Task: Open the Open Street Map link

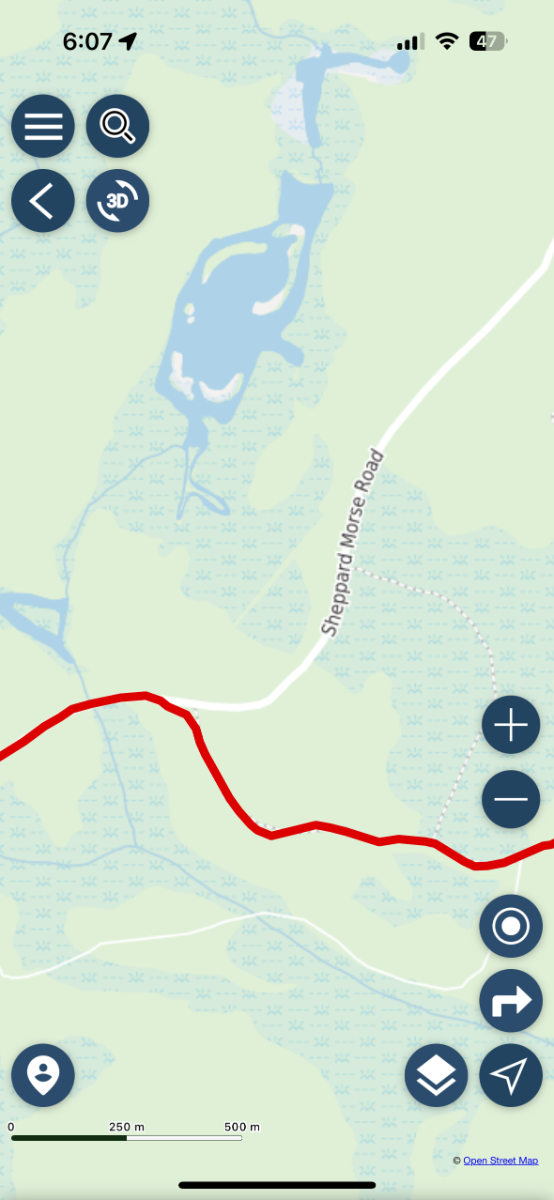Action: (x=500, y=1160)
